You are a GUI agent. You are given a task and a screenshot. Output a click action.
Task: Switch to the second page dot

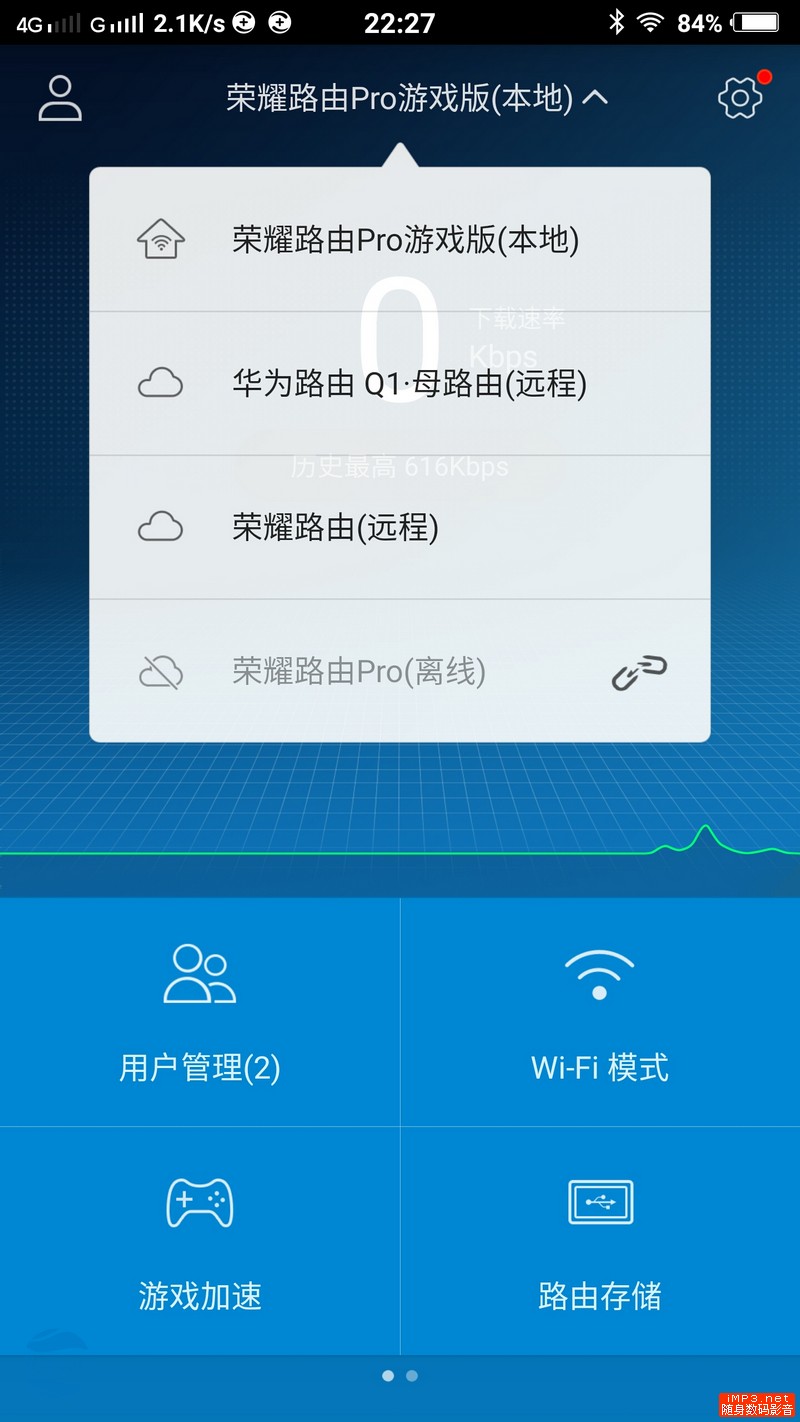[412, 1375]
